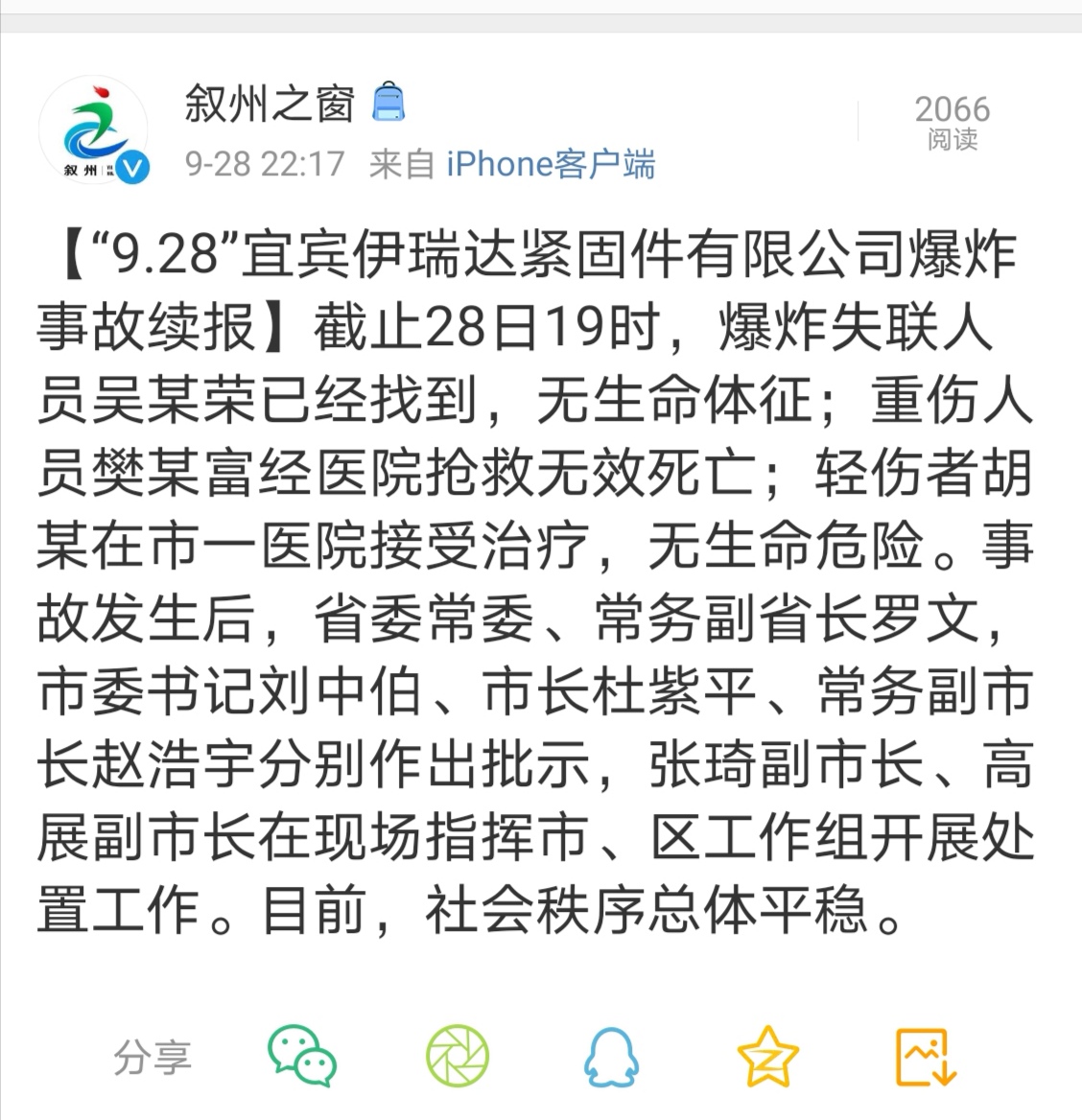This screenshot has width=1082, height=1120.
Task: Share the post to Qzone
Action: pos(767,1056)
